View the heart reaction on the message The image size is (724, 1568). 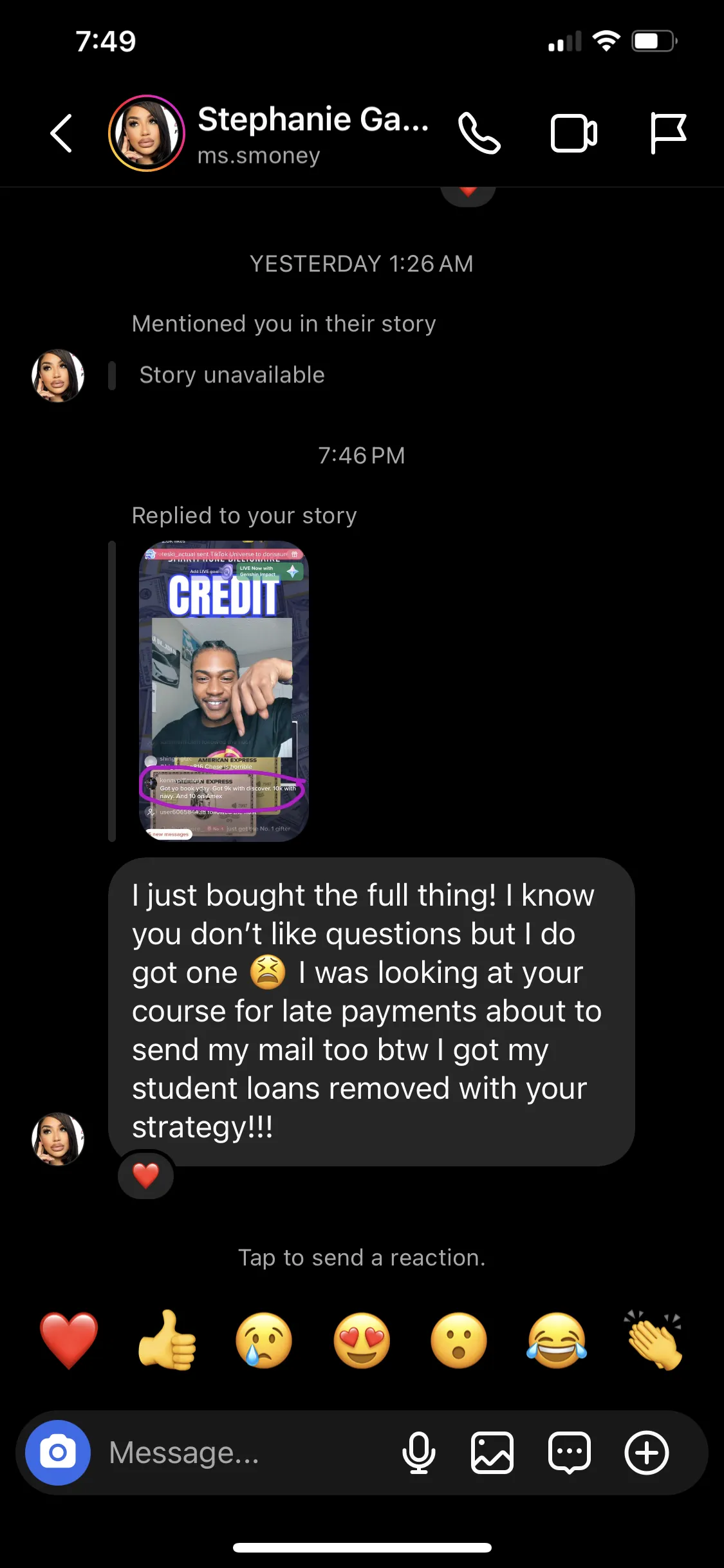tap(146, 1175)
